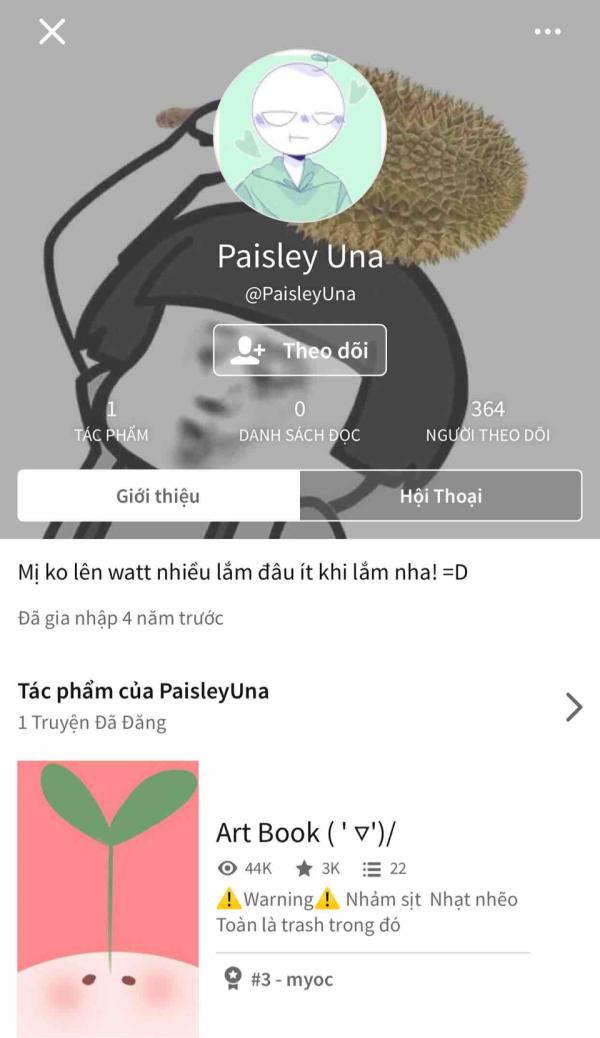View the 364 người theo dõi list
Screen dimensions: 600x1038
point(488,422)
